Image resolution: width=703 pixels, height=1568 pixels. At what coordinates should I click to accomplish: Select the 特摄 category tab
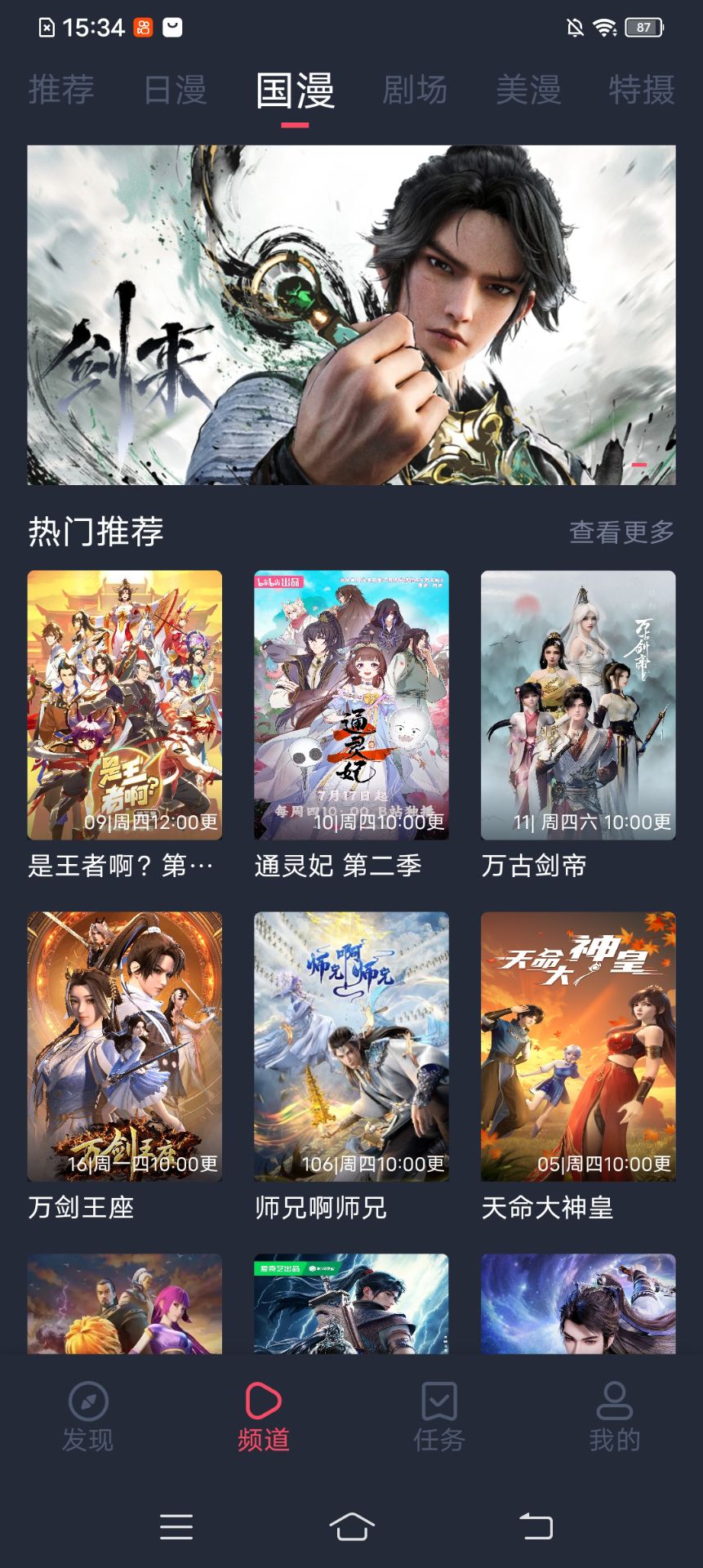click(x=641, y=91)
